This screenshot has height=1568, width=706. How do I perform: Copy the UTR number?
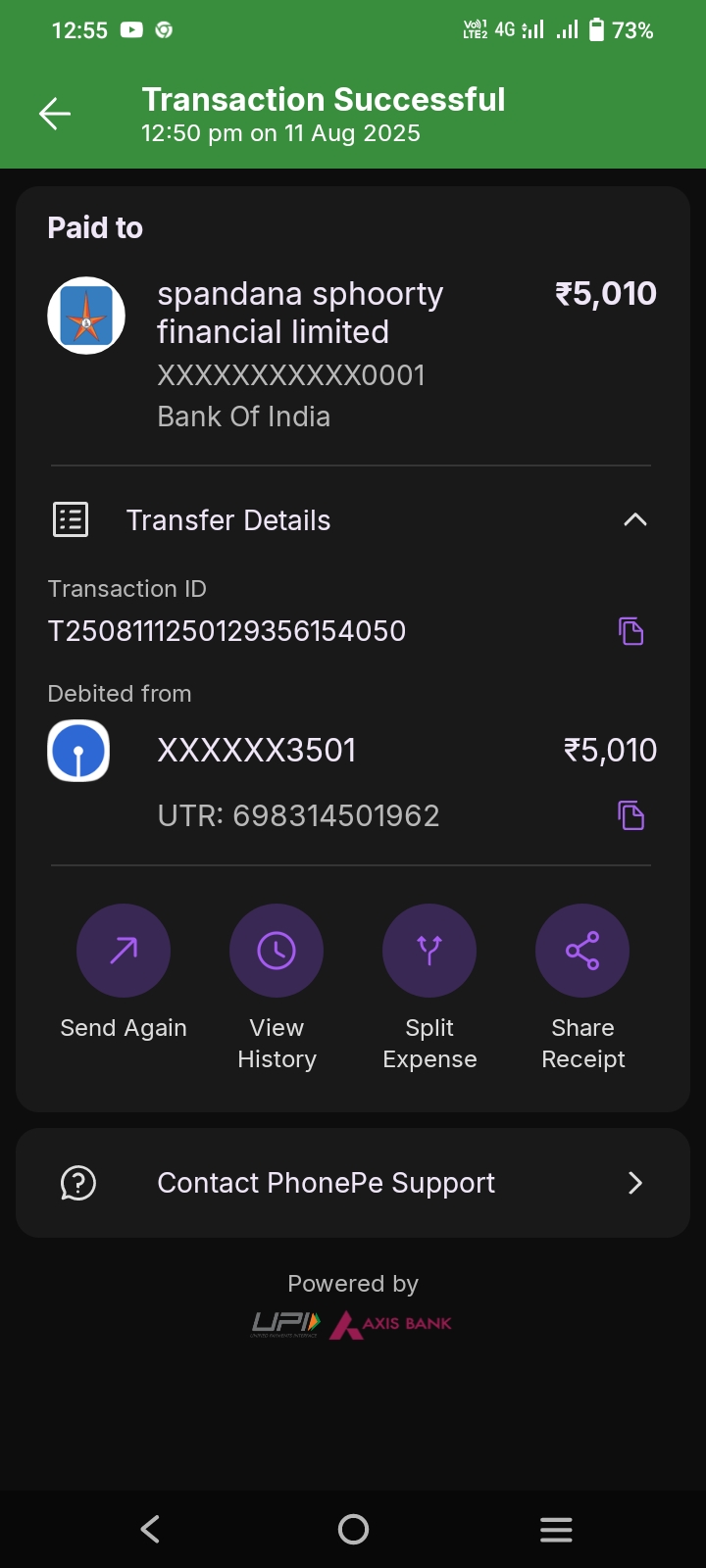[630, 815]
